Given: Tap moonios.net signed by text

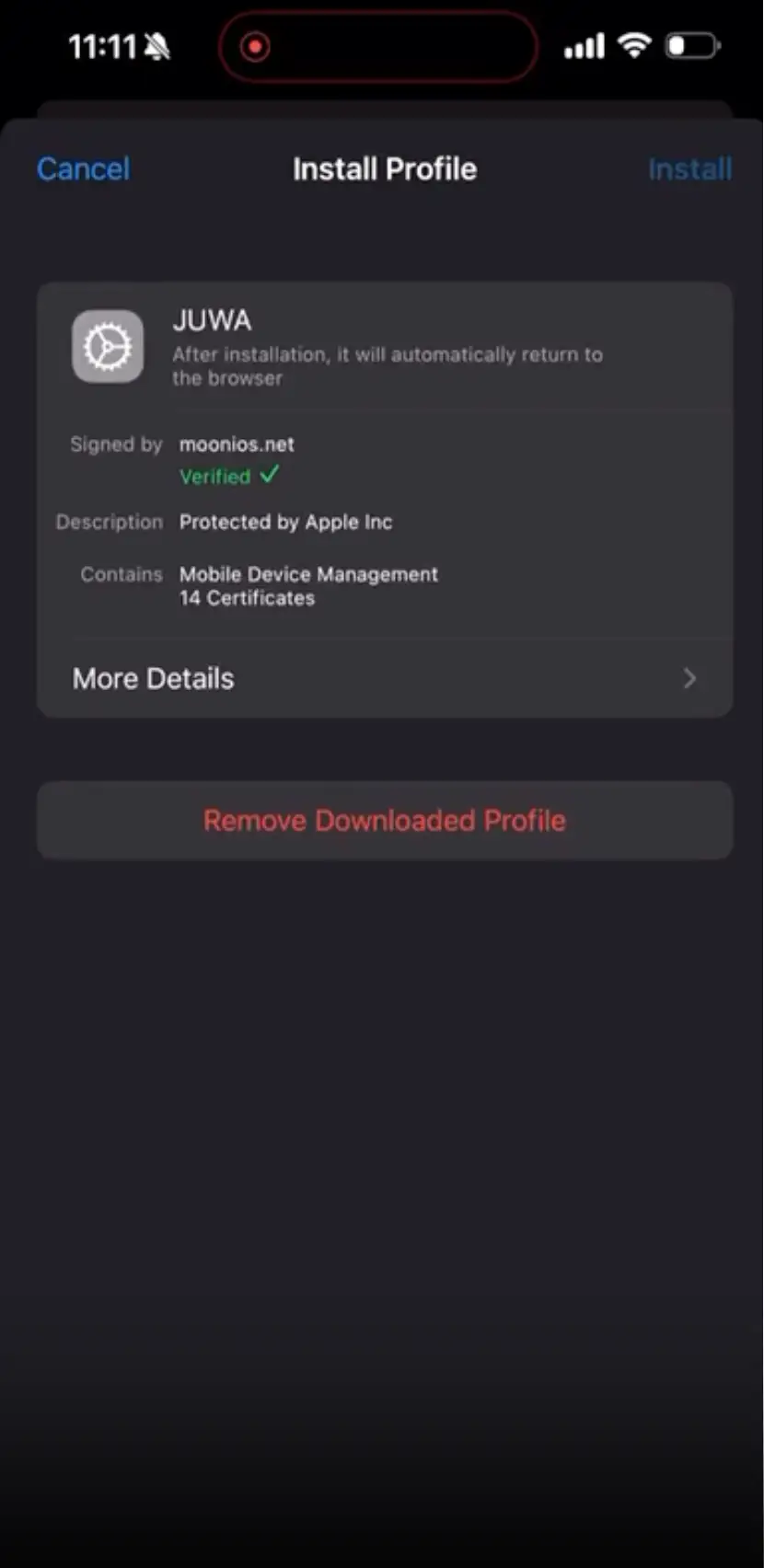Looking at the screenshot, I should (x=237, y=444).
